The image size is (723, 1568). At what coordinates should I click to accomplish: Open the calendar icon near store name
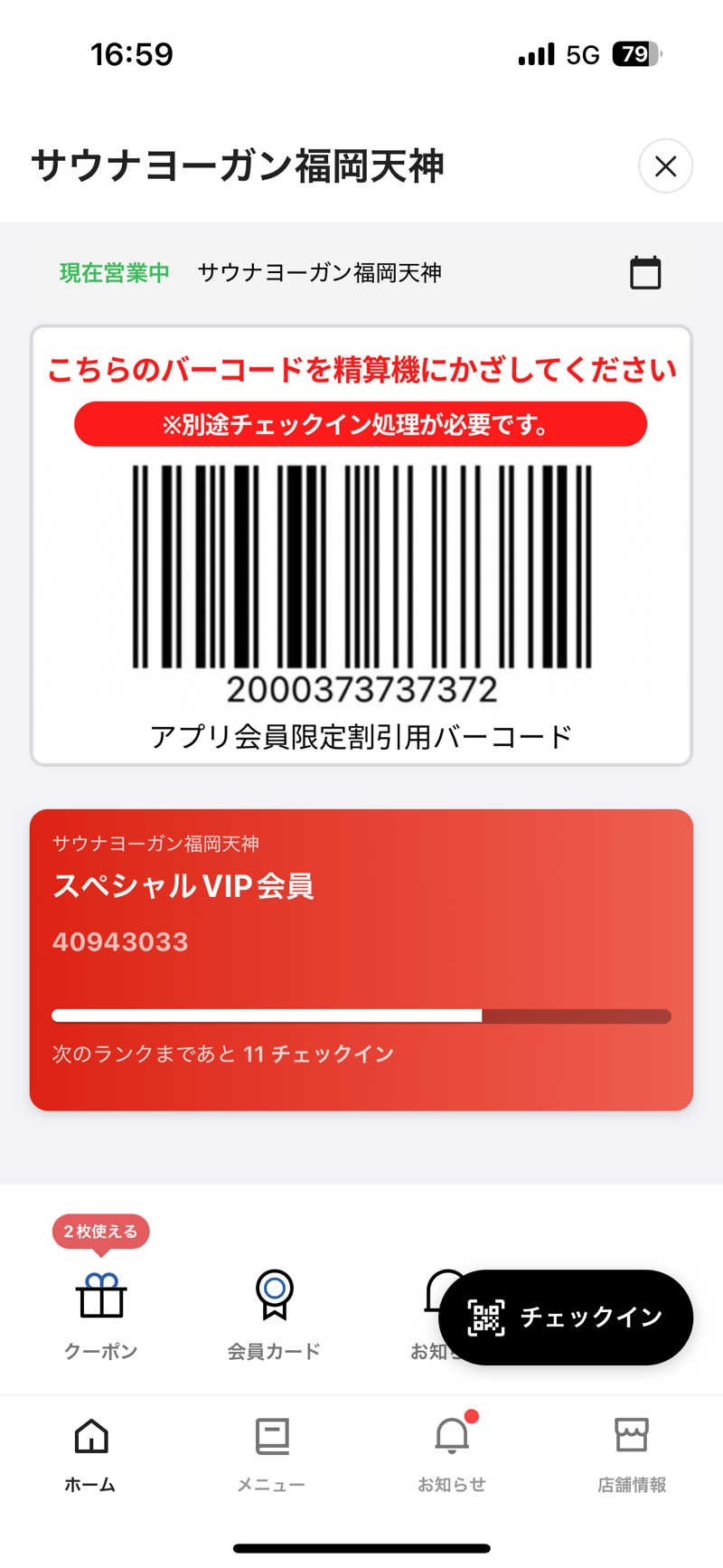[645, 271]
